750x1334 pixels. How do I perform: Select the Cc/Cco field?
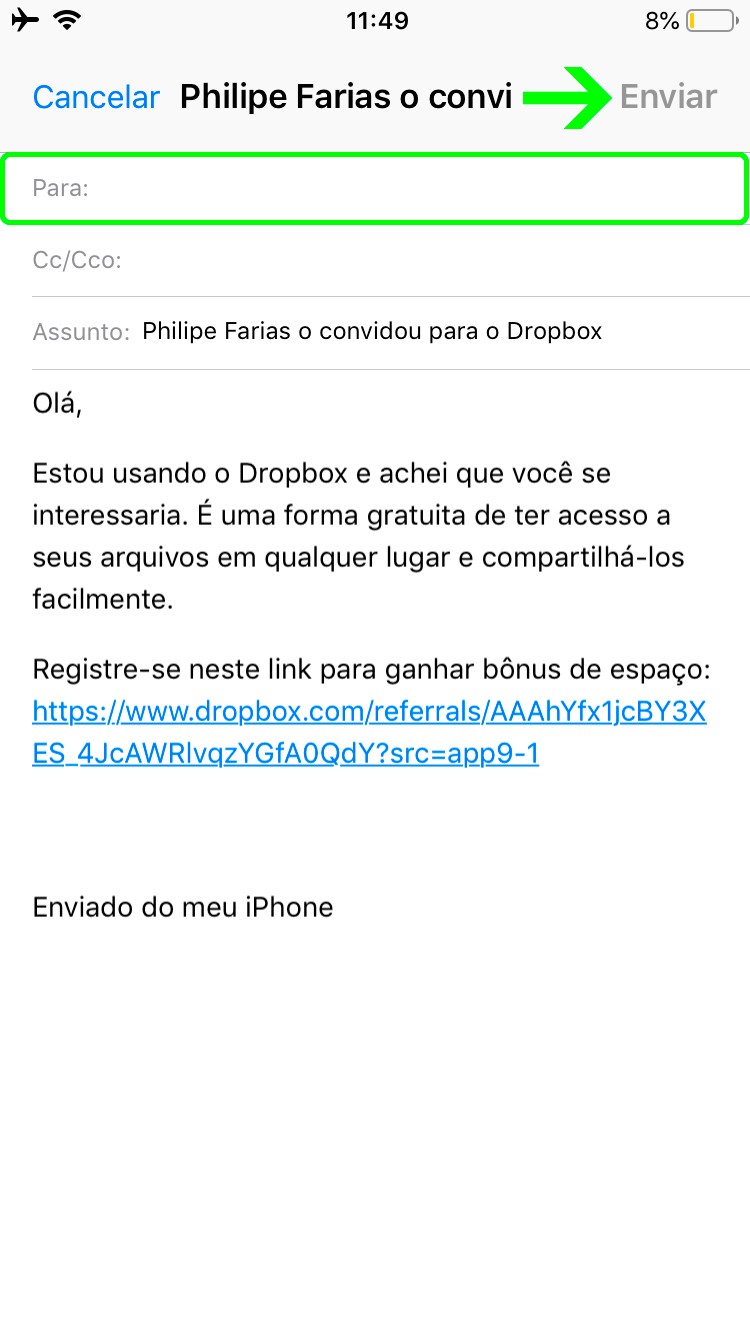click(391, 261)
